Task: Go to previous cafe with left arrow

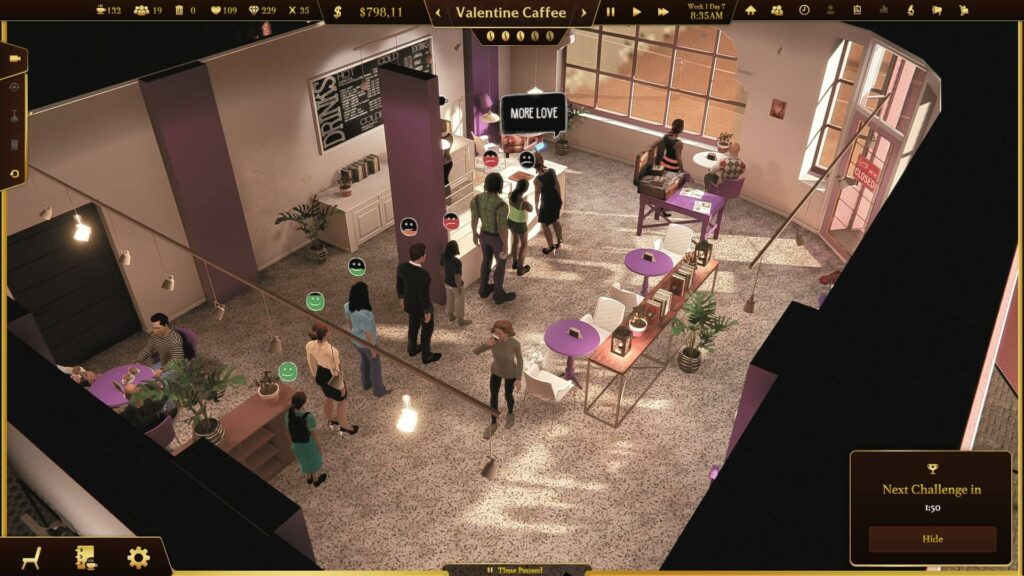Action: point(437,13)
